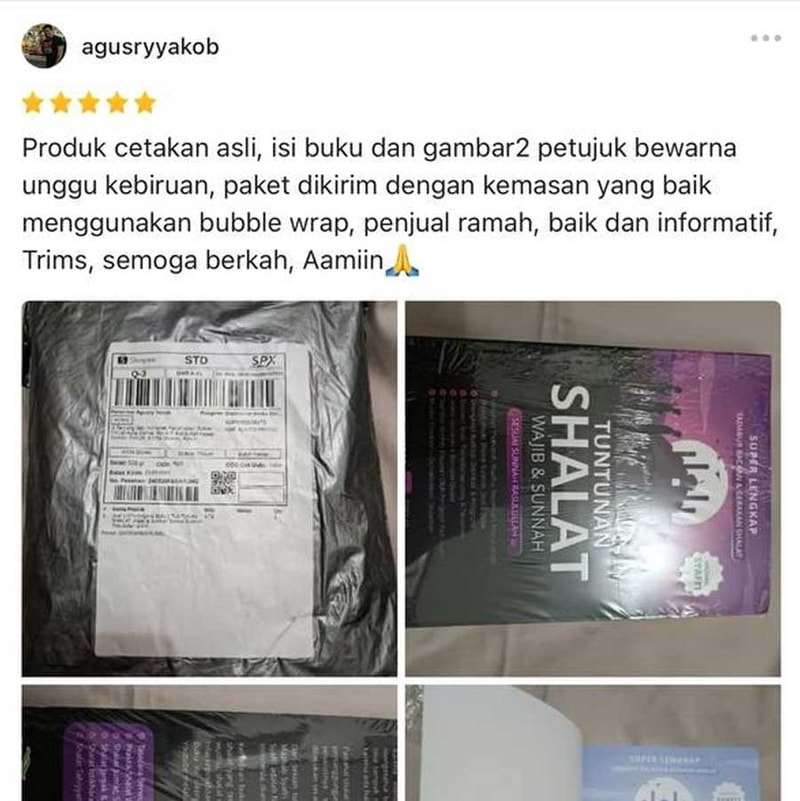View the profile of agusryyakob
This screenshot has width=800, height=801.
[x=150, y=48]
